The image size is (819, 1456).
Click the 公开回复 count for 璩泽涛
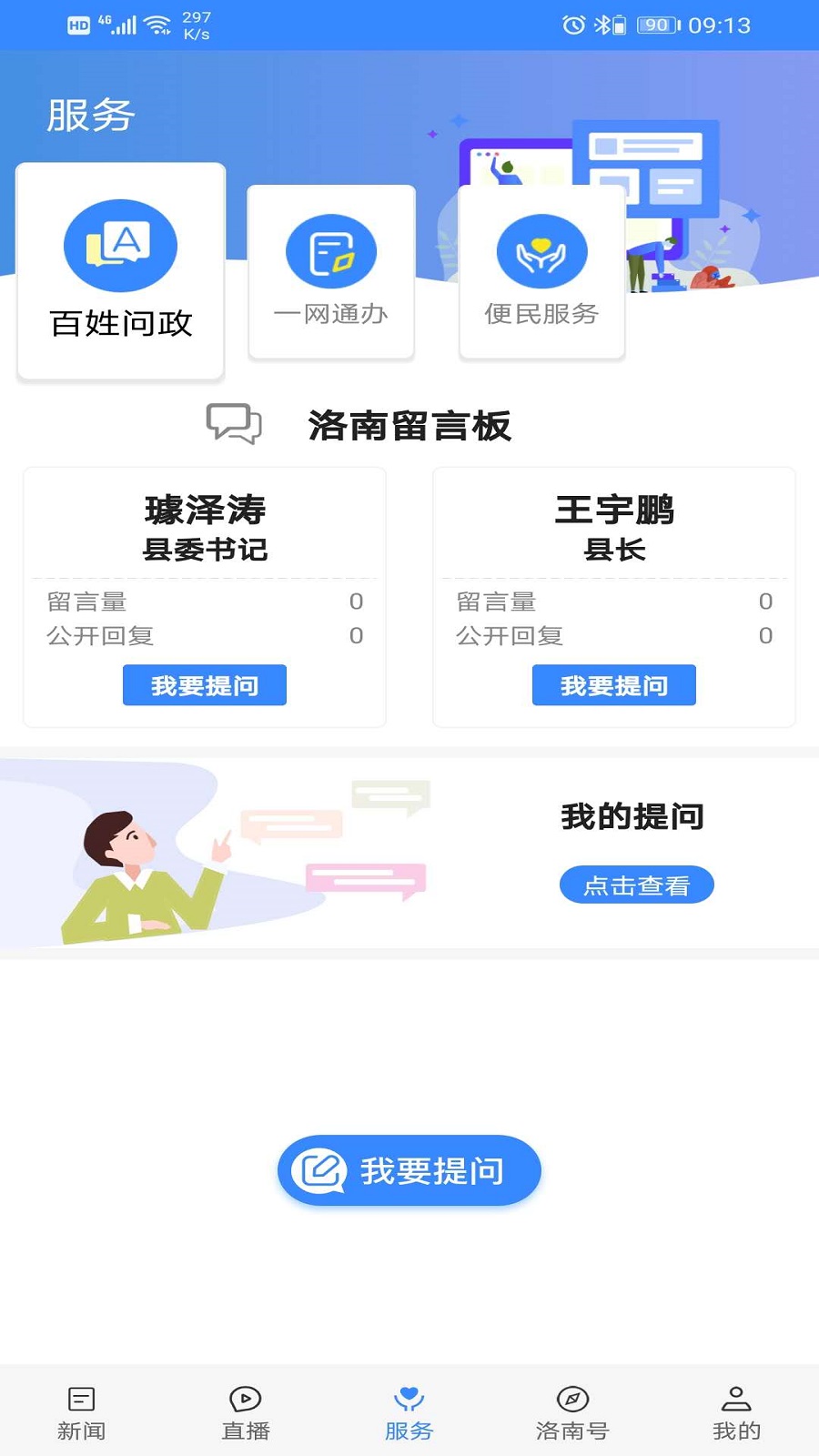click(x=355, y=636)
